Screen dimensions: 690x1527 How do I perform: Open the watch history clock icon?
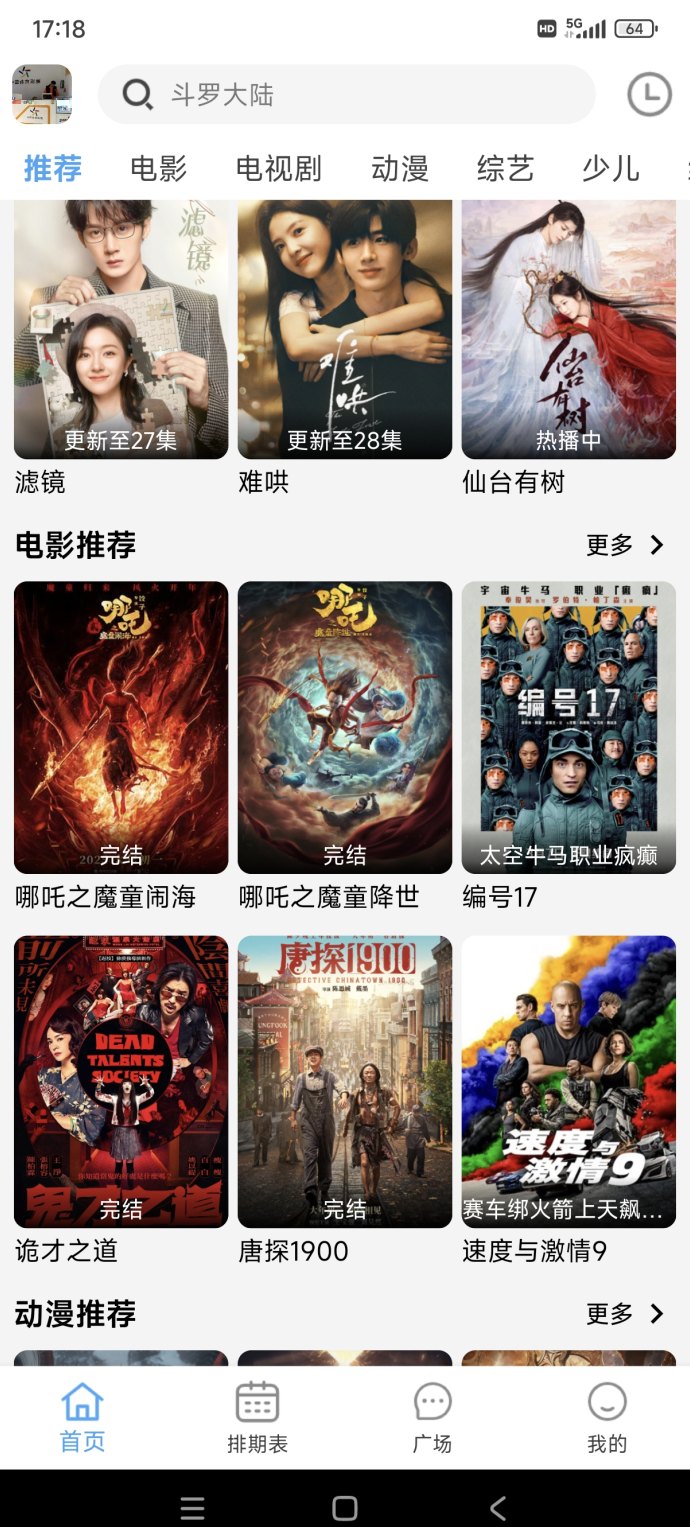click(x=649, y=95)
